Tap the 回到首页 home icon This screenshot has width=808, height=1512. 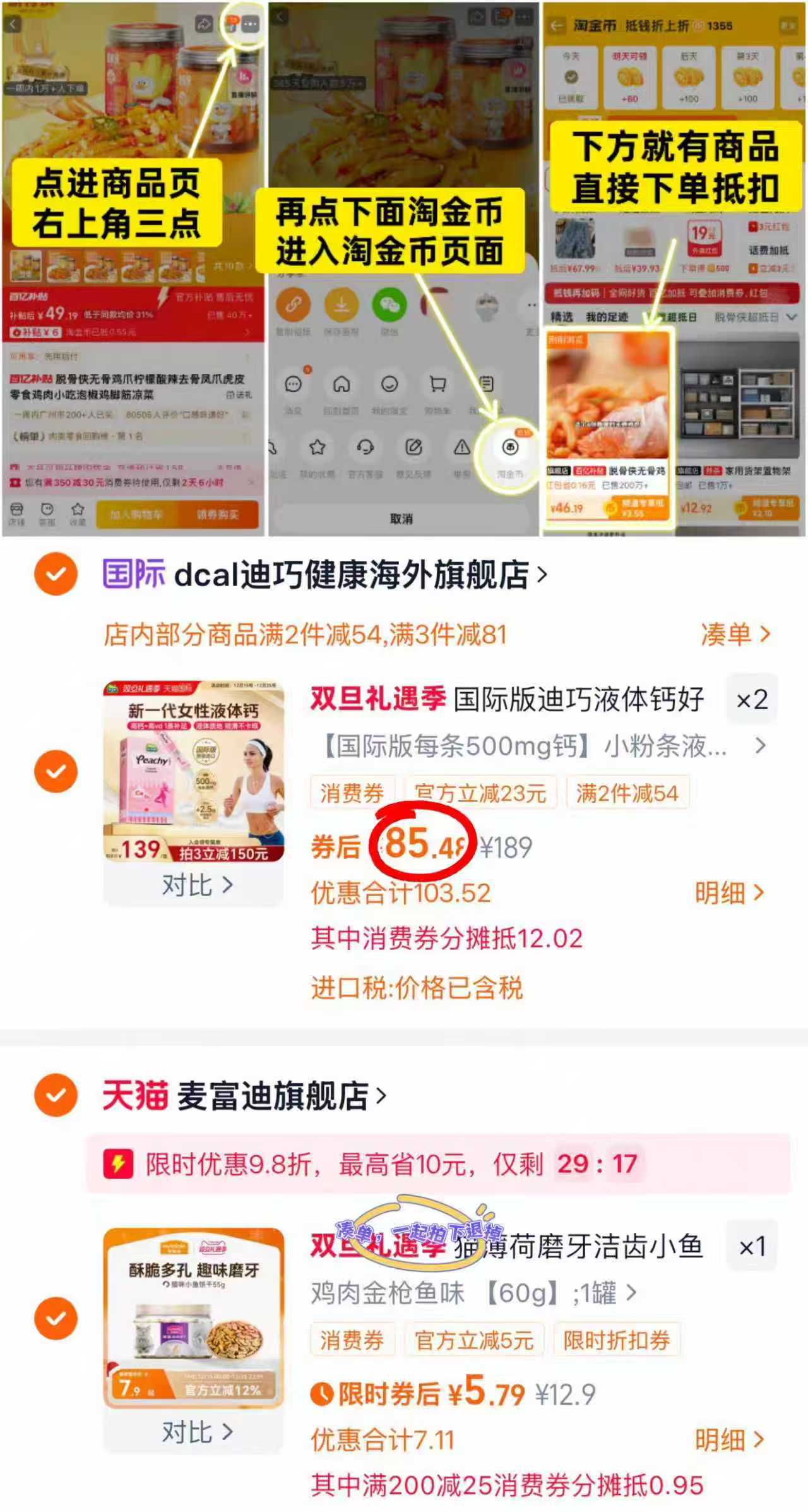click(342, 384)
